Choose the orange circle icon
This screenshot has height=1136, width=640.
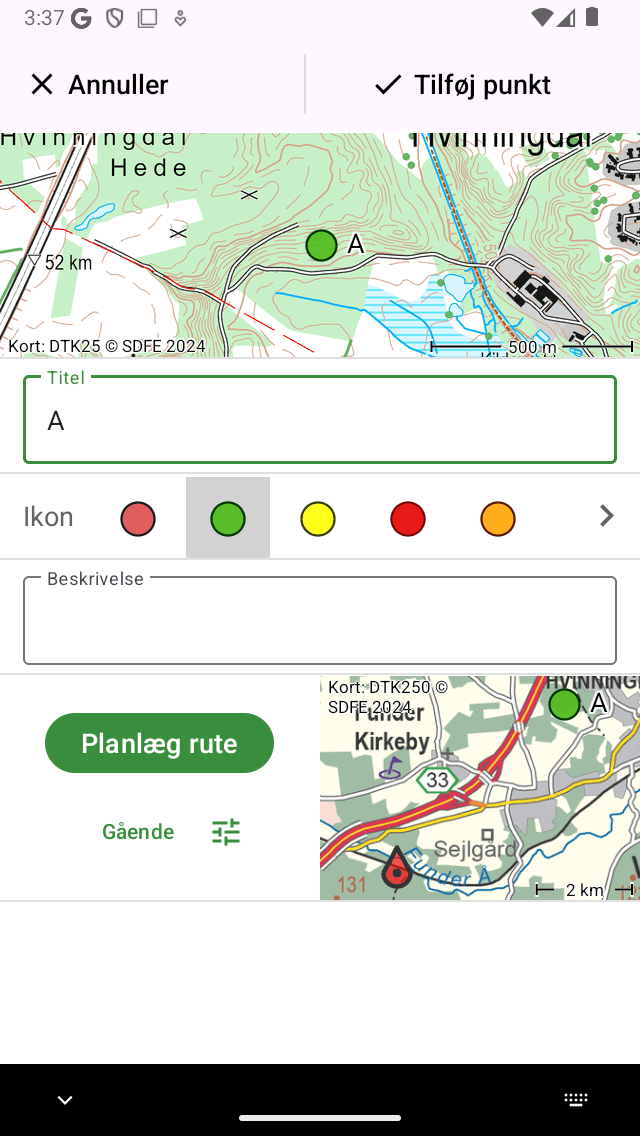coord(498,518)
